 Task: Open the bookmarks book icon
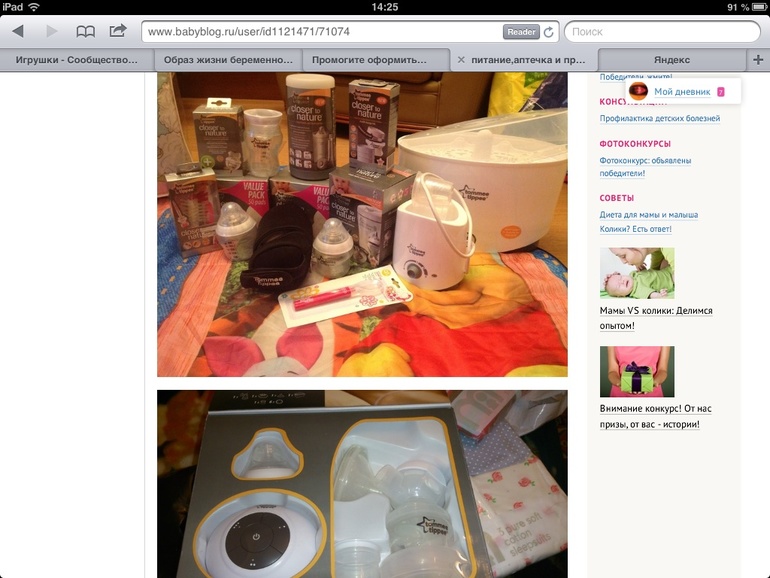coord(86,32)
